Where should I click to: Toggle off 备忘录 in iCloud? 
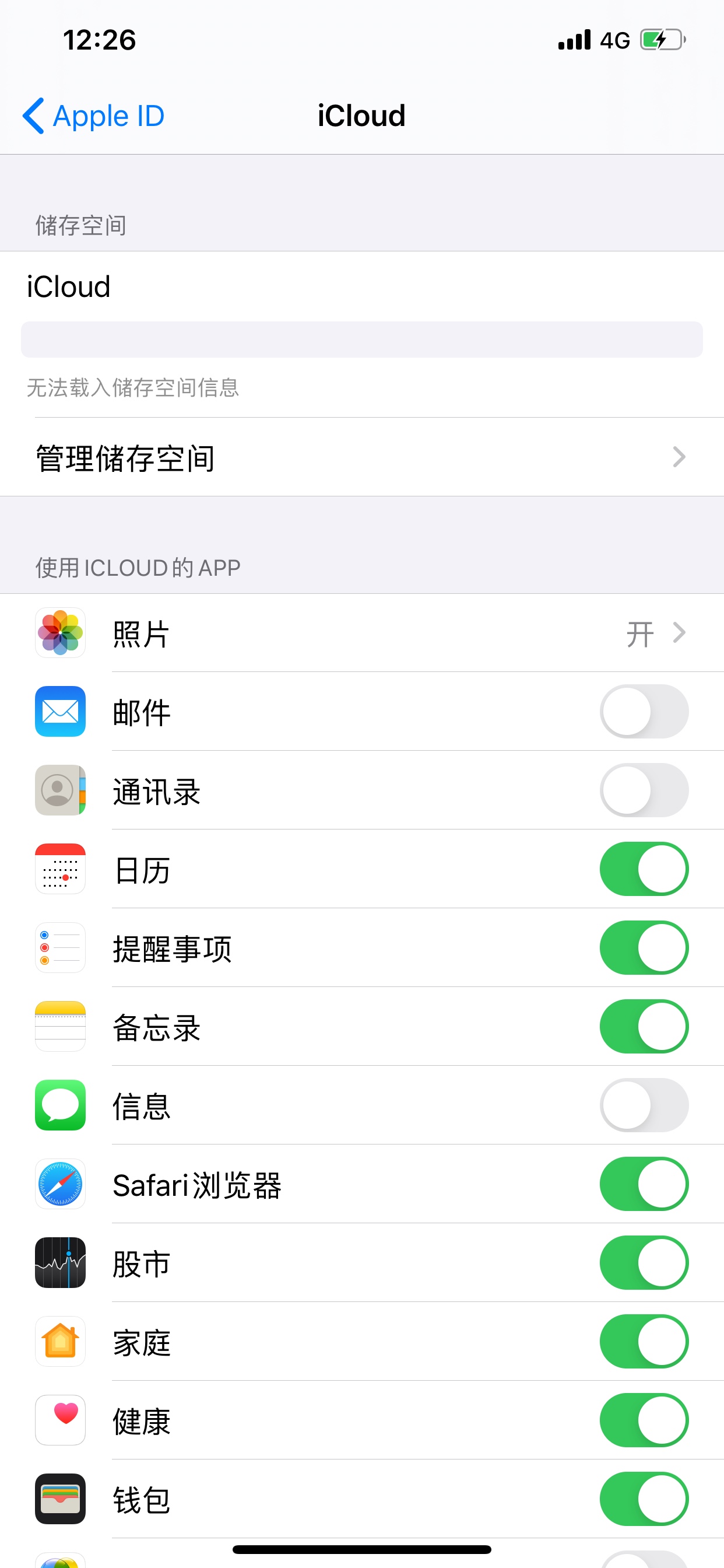click(644, 1026)
